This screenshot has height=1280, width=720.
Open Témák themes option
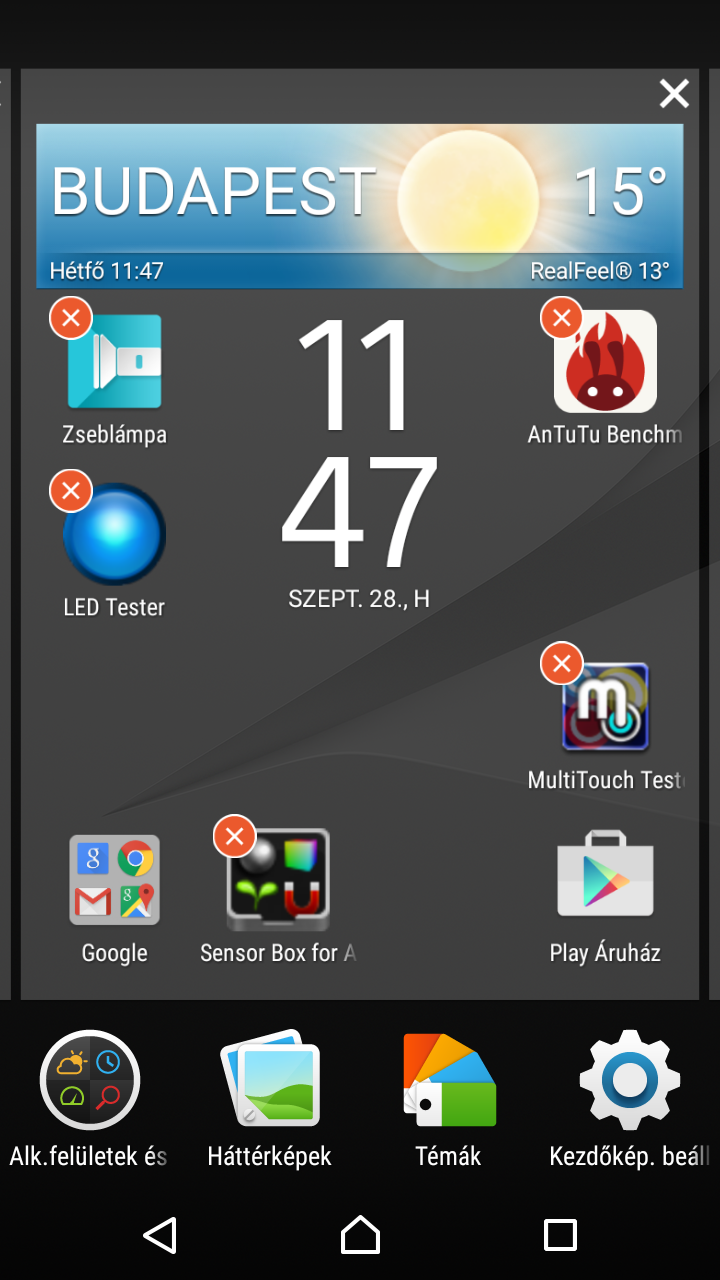pyautogui.click(x=449, y=1080)
